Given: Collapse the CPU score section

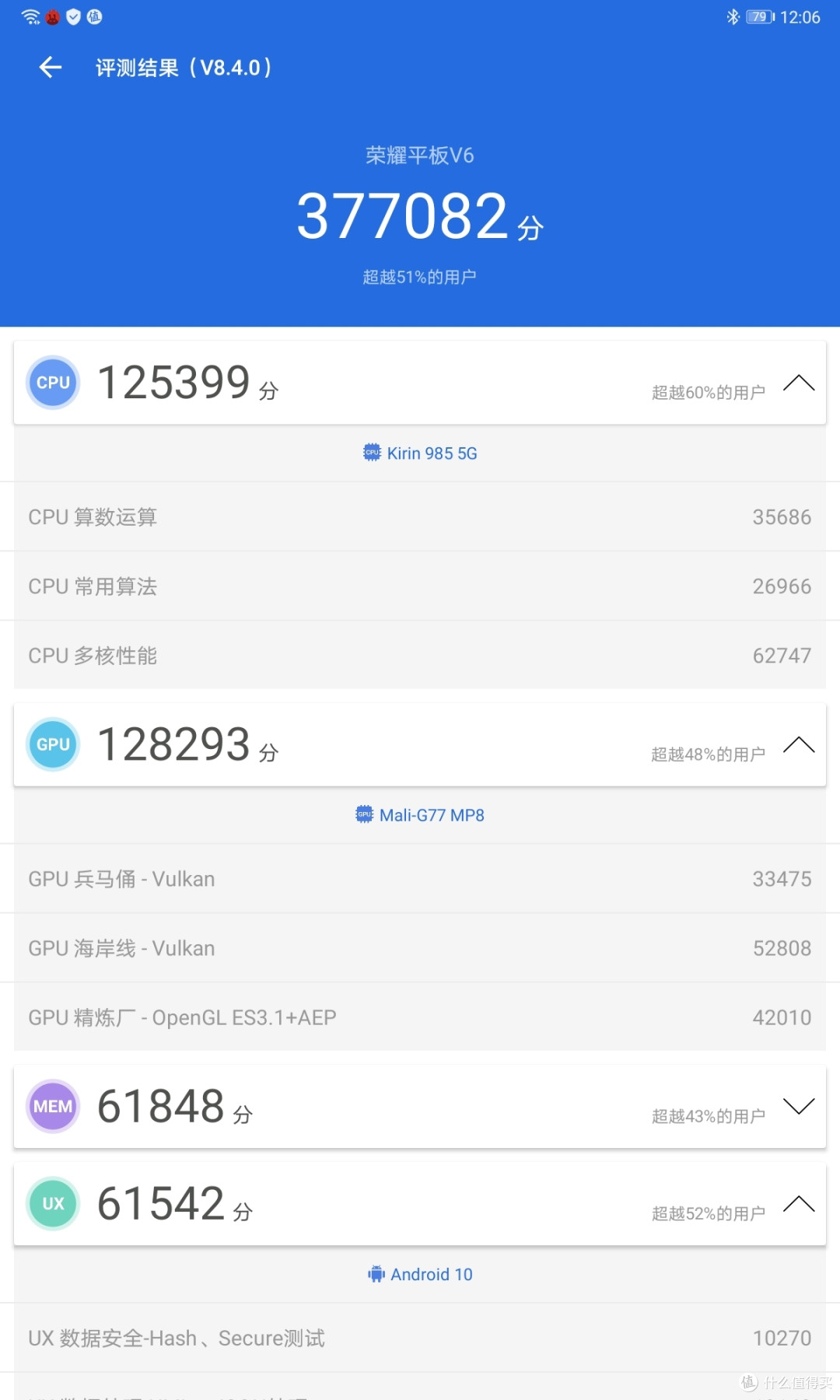Looking at the screenshot, I should coord(799,382).
